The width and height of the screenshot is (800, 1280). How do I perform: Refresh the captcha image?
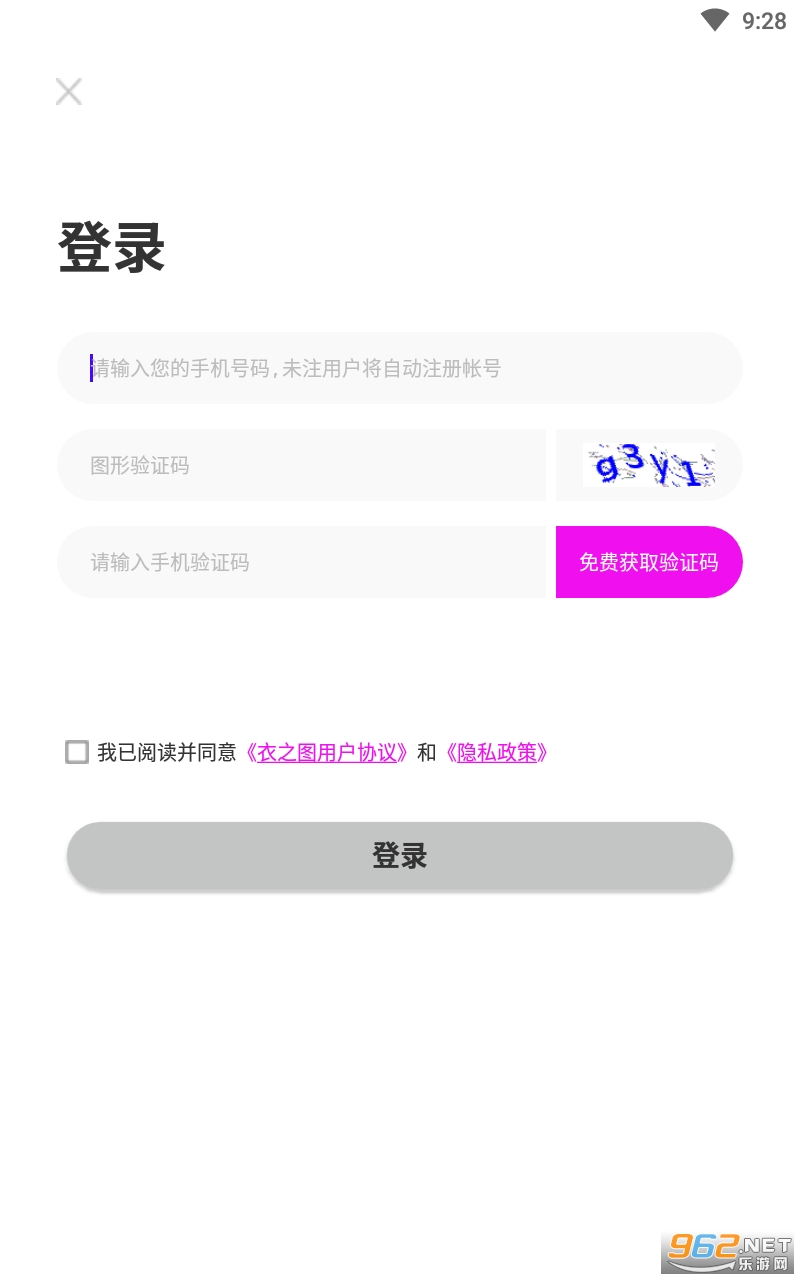coord(649,466)
